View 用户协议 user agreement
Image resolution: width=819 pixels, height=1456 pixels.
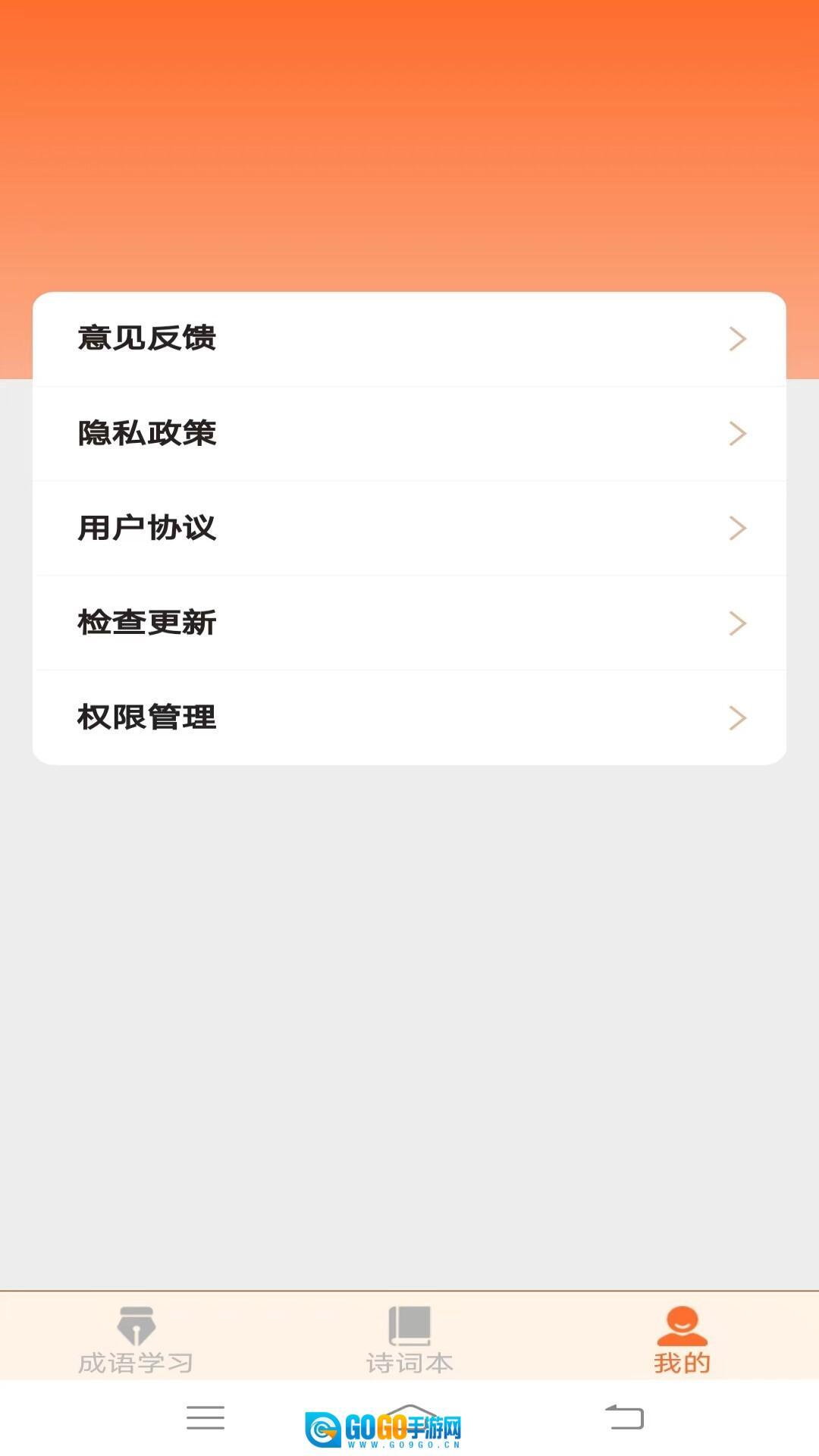(409, 529)
